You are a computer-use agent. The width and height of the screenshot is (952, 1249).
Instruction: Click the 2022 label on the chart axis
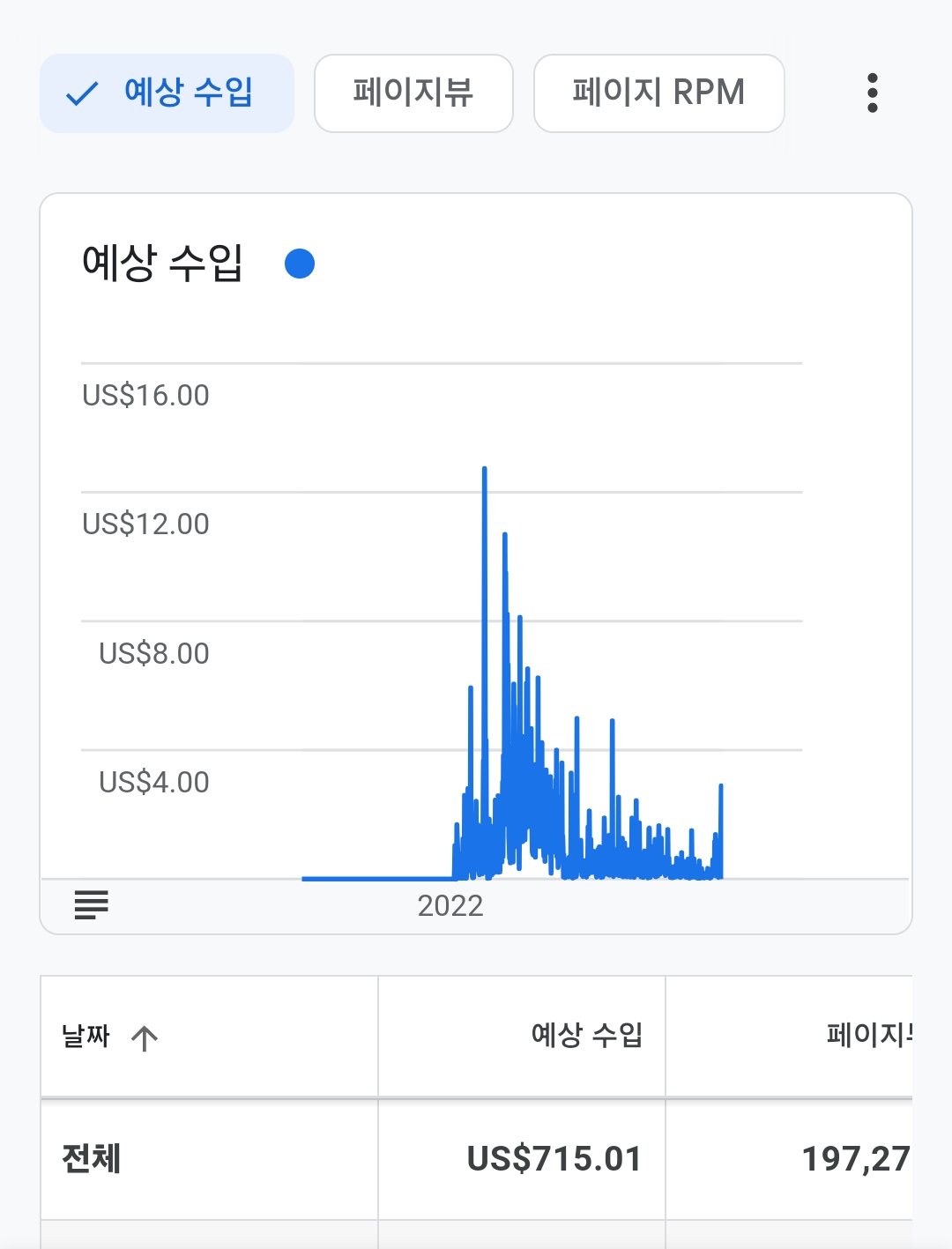pos(451,906)
